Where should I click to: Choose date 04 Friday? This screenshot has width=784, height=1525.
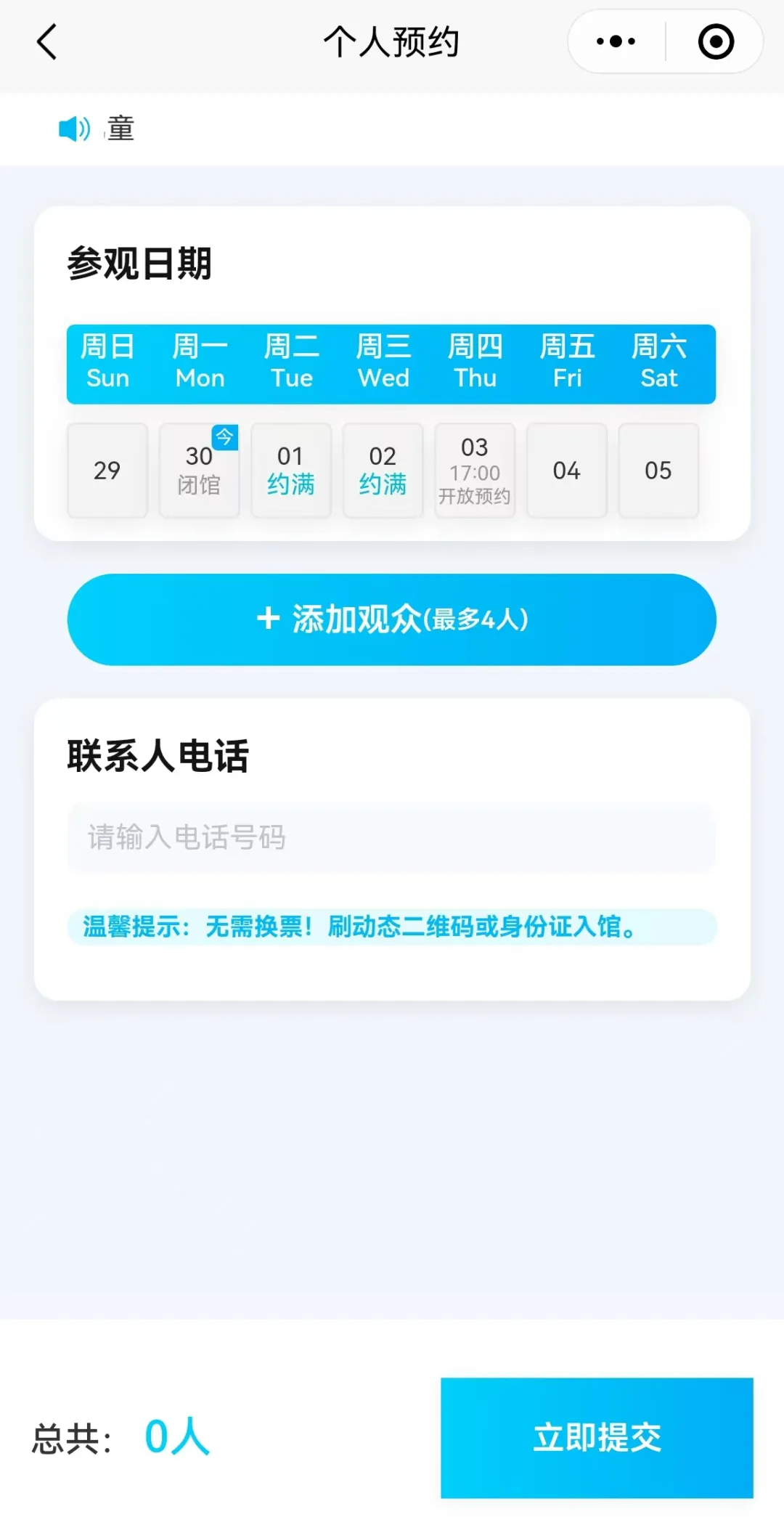(x=567, y=471)
